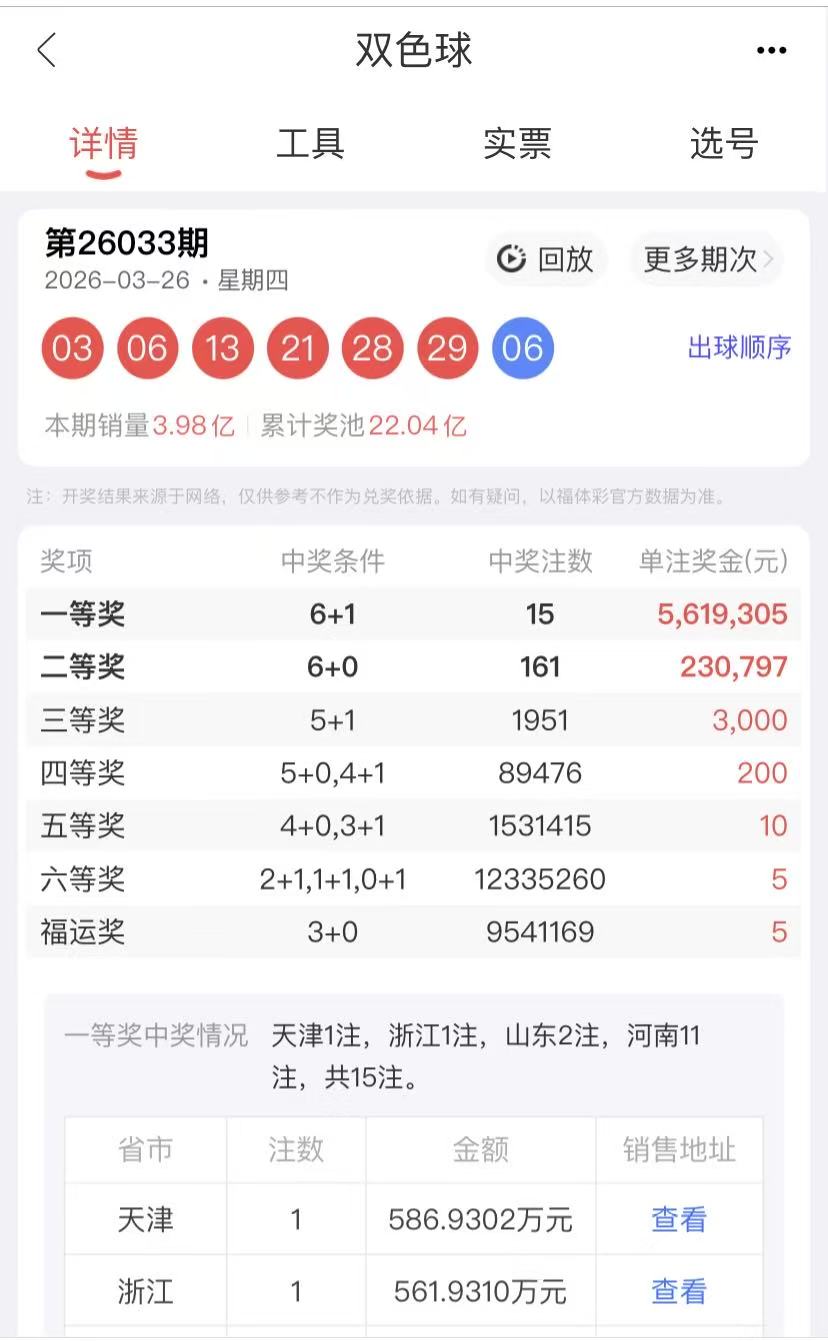
Task: Open the 选号 tab
Action: 723,145
